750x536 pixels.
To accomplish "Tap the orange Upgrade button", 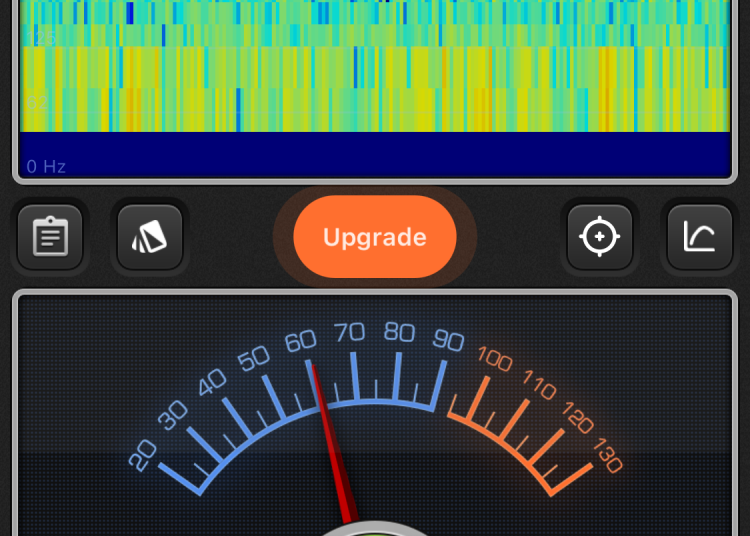I will [375, 237].
